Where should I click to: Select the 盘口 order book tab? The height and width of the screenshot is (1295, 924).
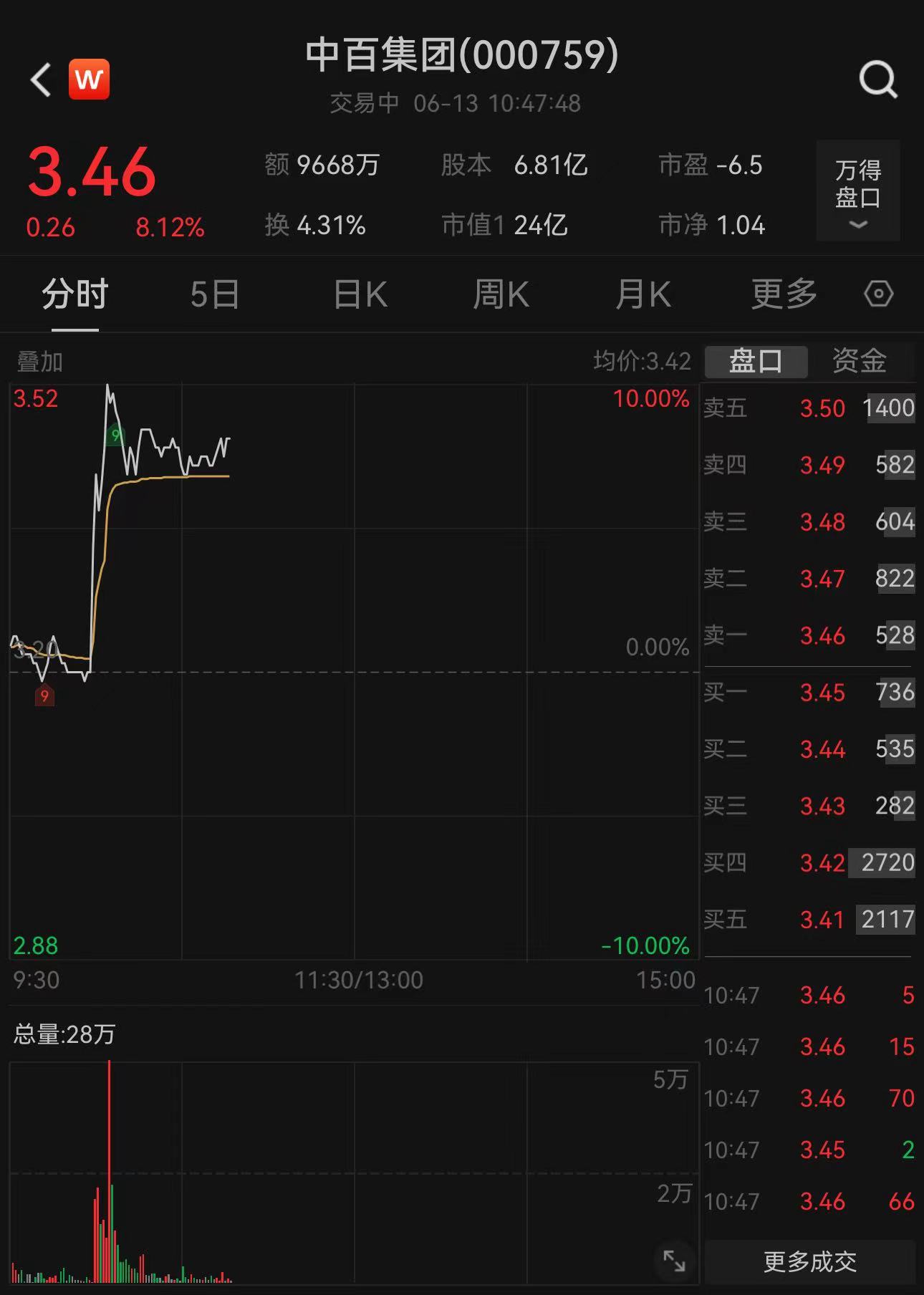point(756,361)
